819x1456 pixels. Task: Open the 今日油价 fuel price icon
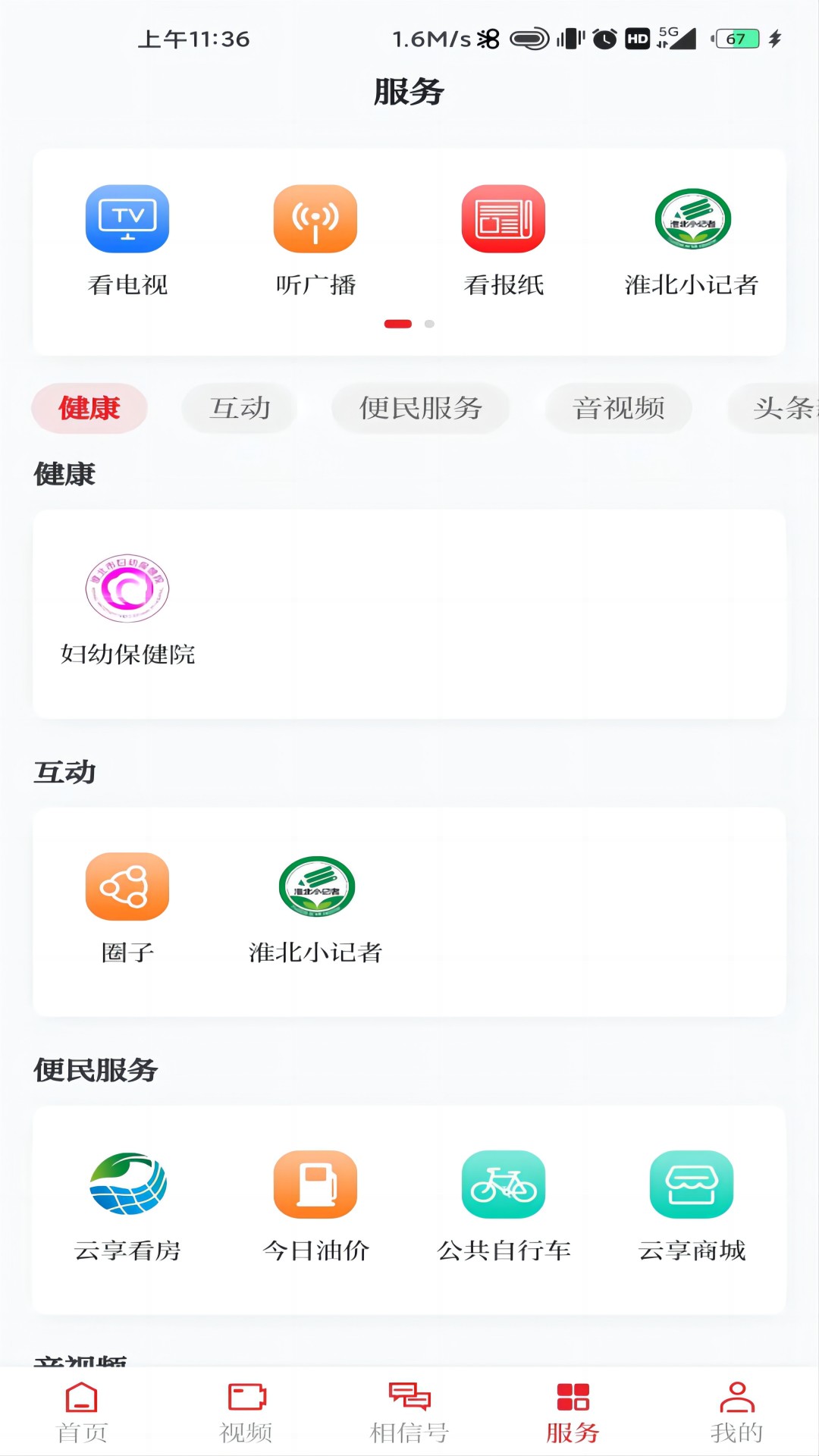point(317,1185)
